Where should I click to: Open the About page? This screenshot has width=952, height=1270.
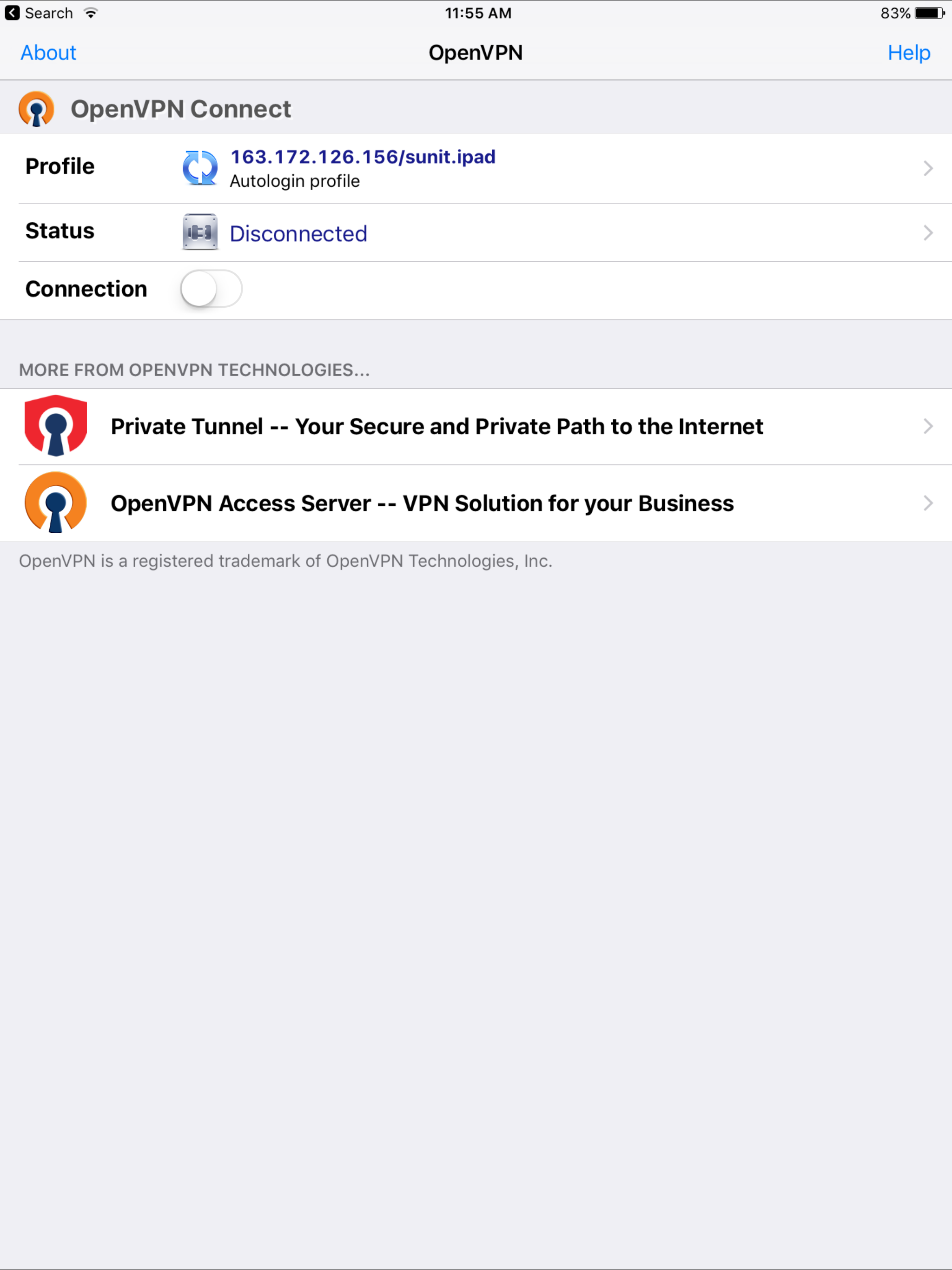coord(48,53)
